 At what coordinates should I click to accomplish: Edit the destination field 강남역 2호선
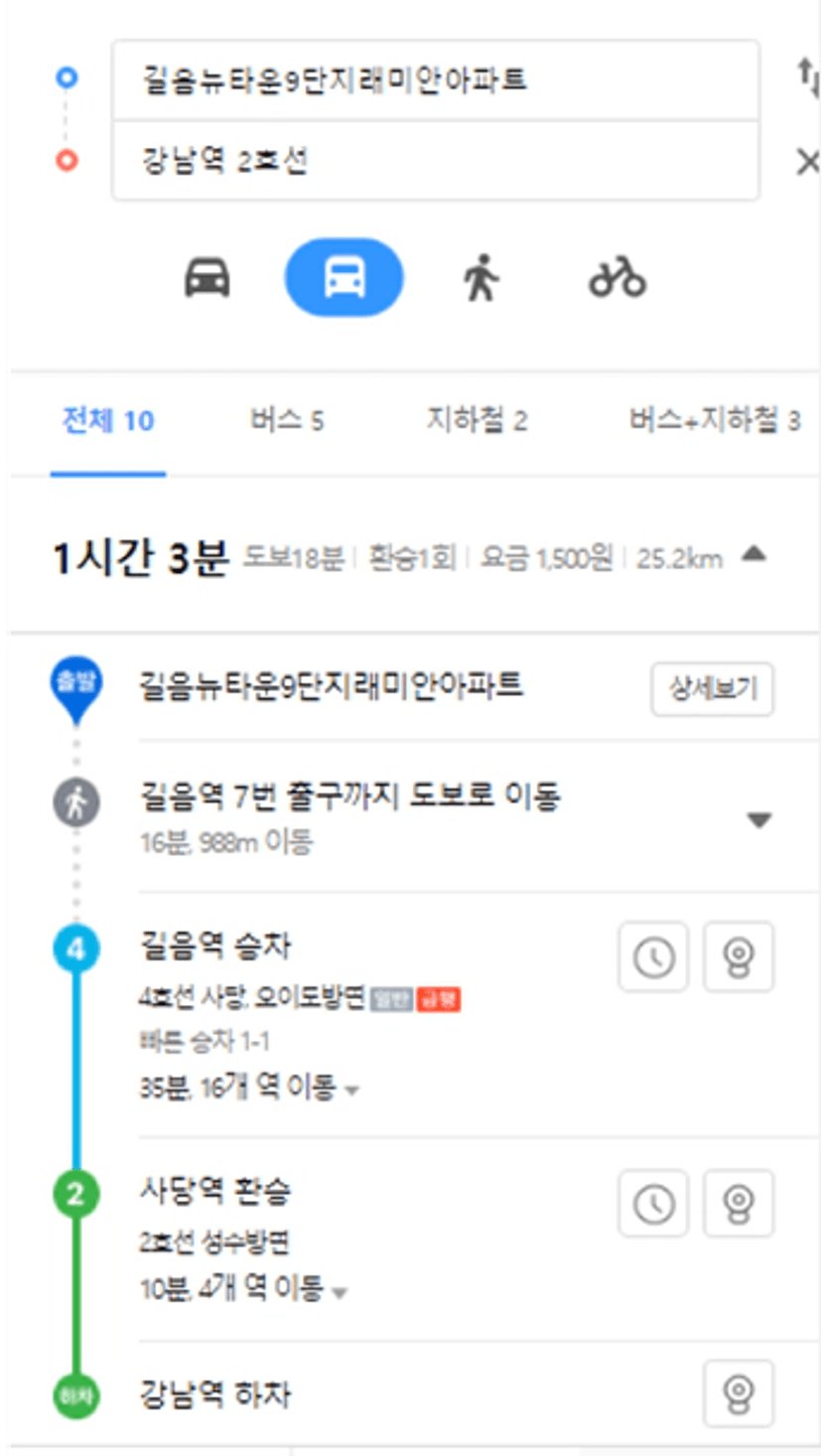tap(435, 161)
